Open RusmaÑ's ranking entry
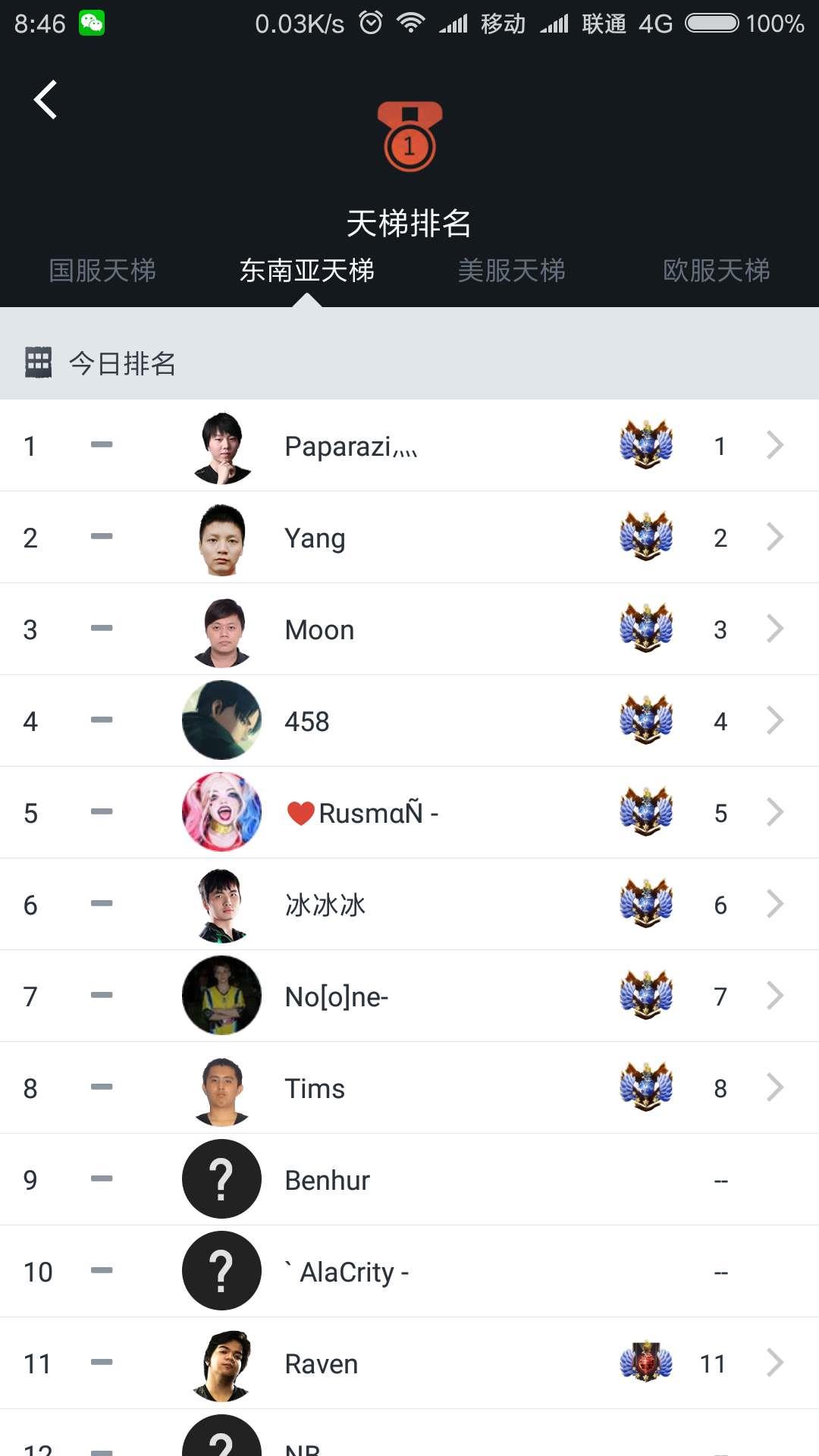 409,813
